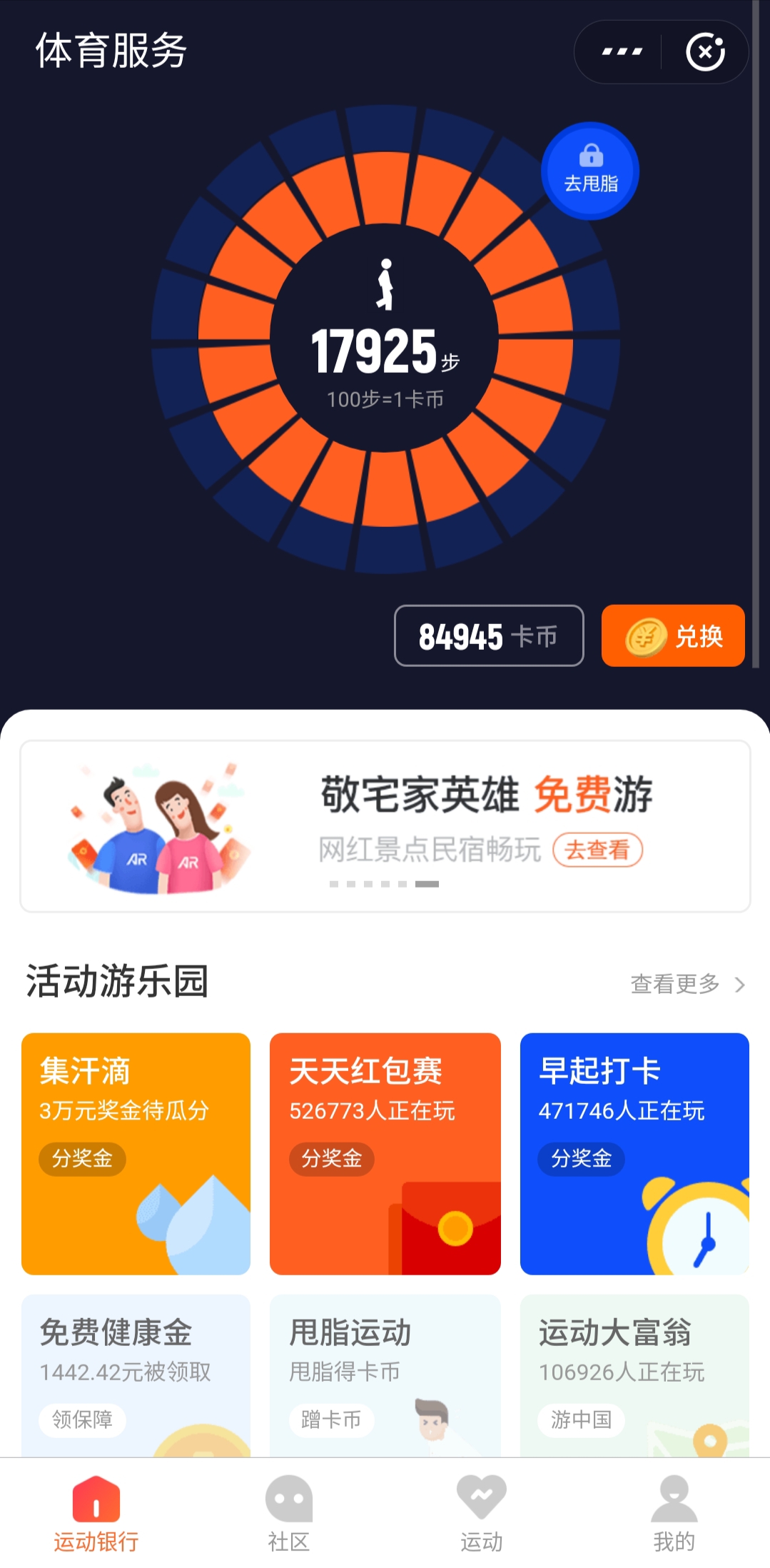The image size is (770, 1568).
Task: Open the mini program three-dot menu
Action: pyautogui.click(x=622, y=51)
